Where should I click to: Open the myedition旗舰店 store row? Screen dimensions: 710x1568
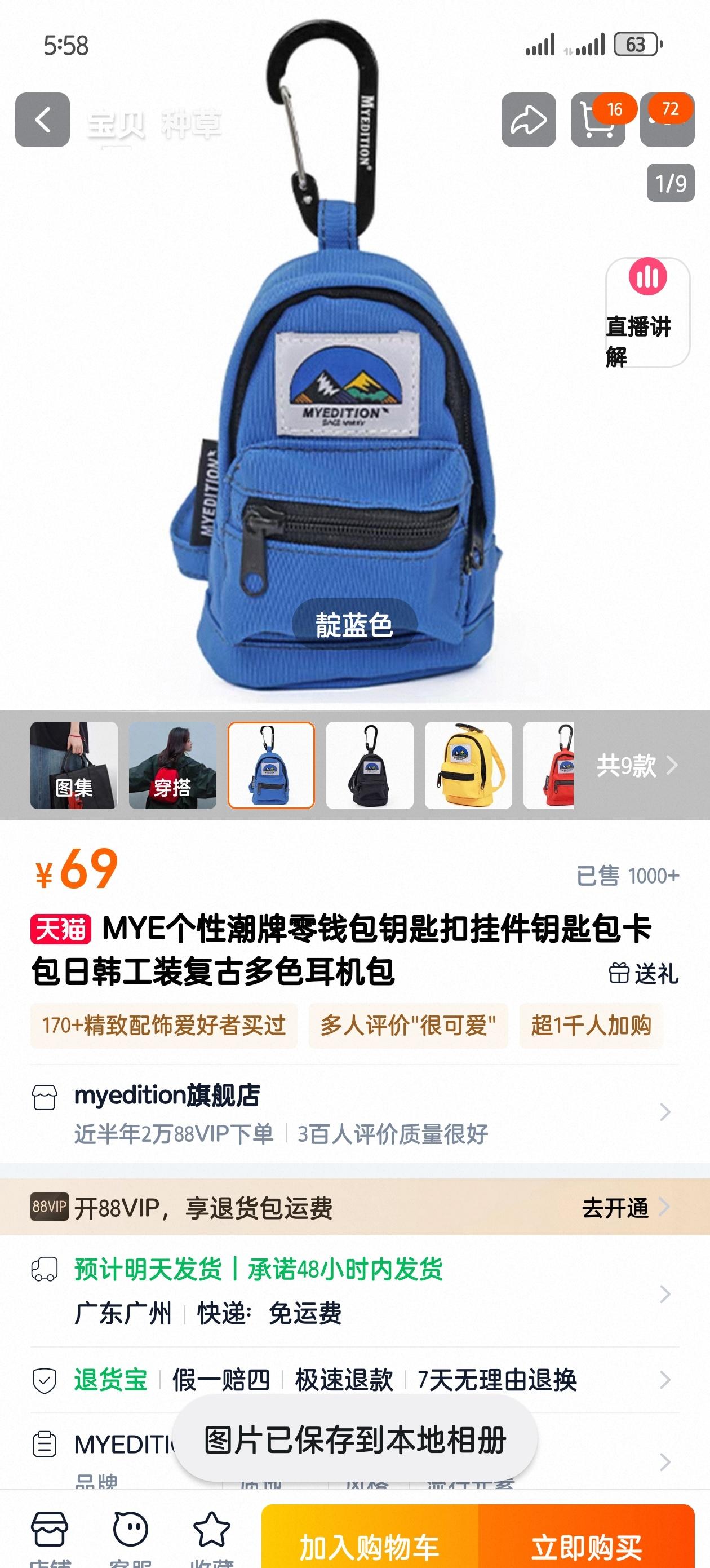coord(354,1112)
